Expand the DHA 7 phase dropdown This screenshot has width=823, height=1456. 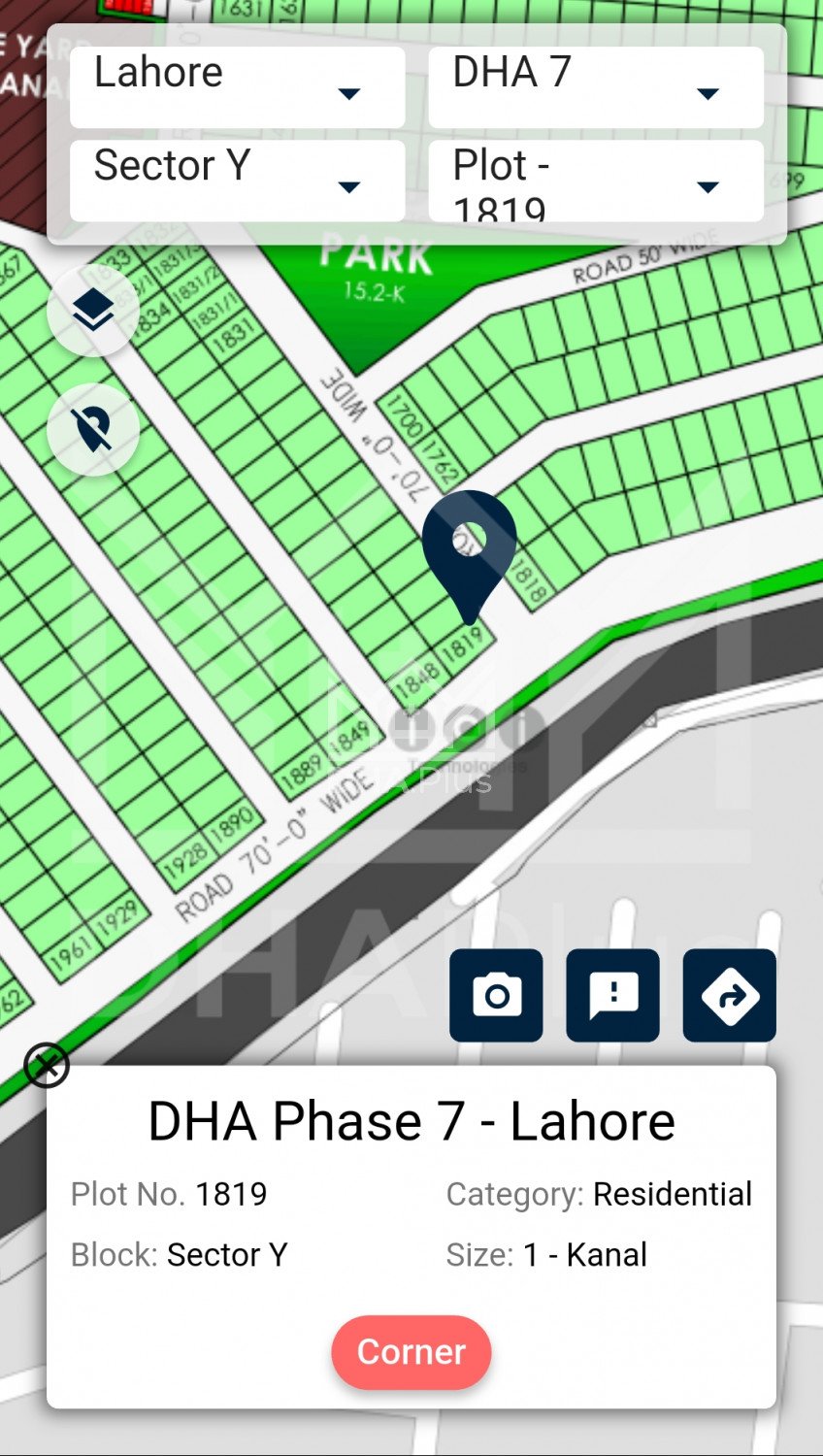coord(596,87)
